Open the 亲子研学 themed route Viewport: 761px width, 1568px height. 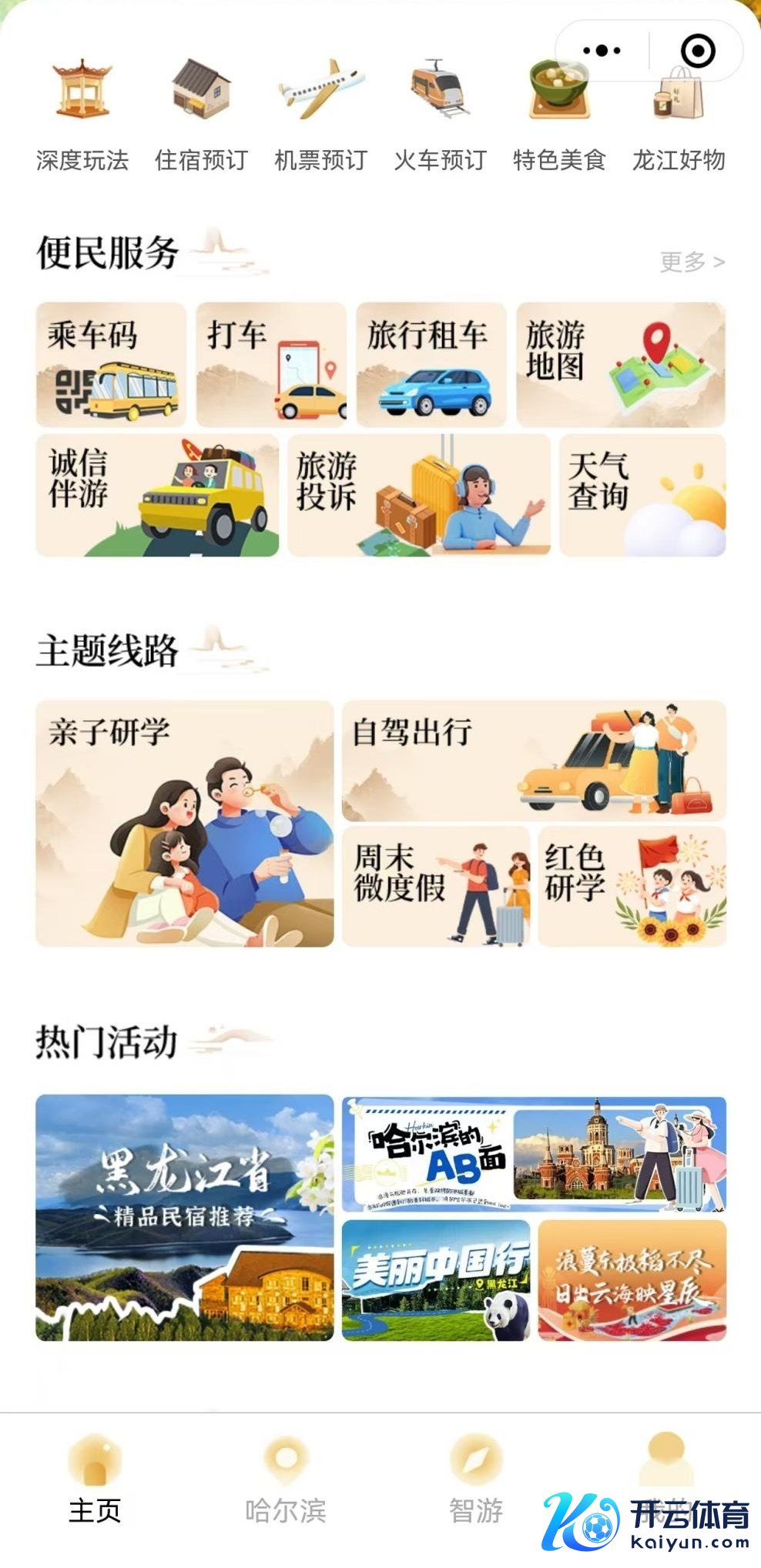click(185, 824)
